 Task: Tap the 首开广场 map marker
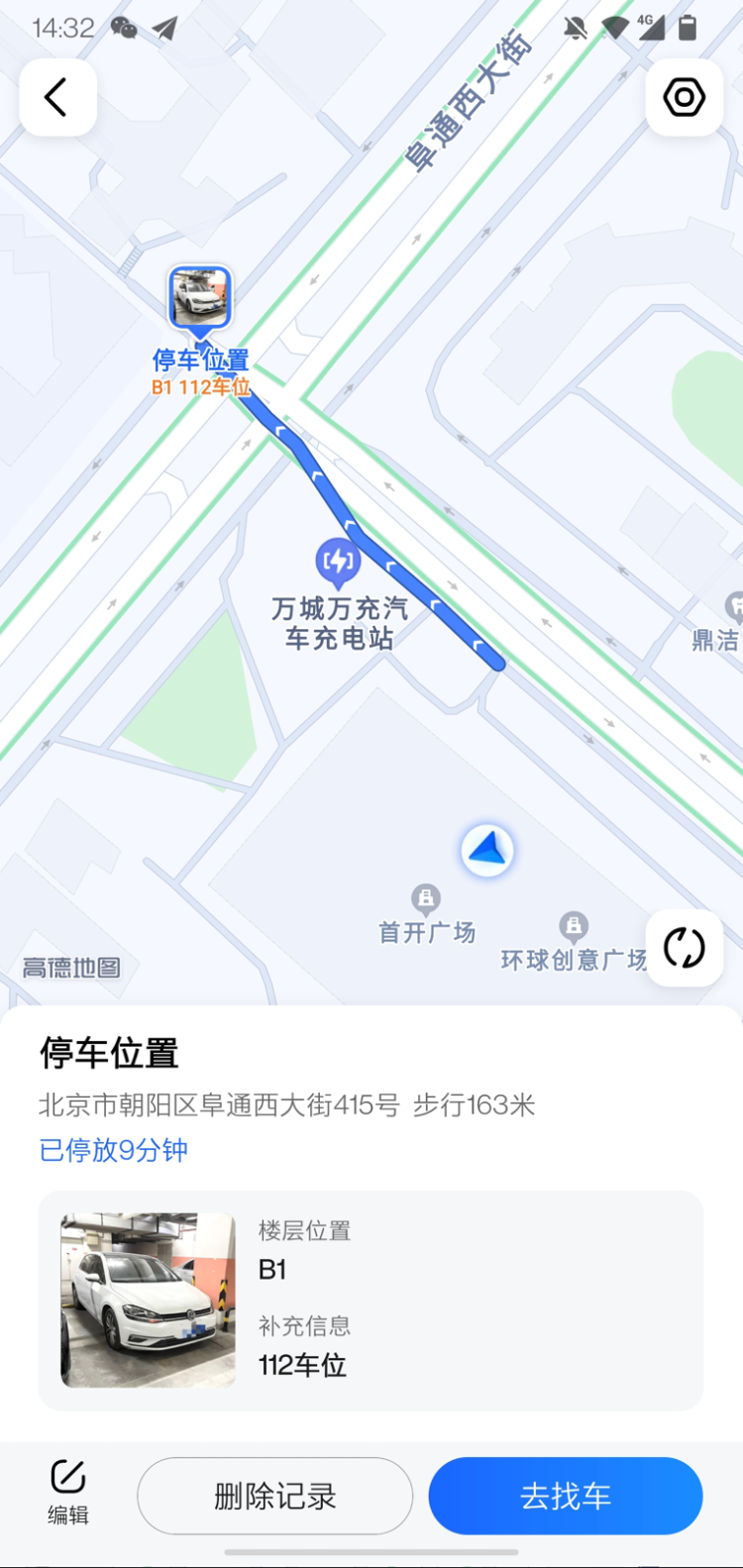click(x=426, y=899)
